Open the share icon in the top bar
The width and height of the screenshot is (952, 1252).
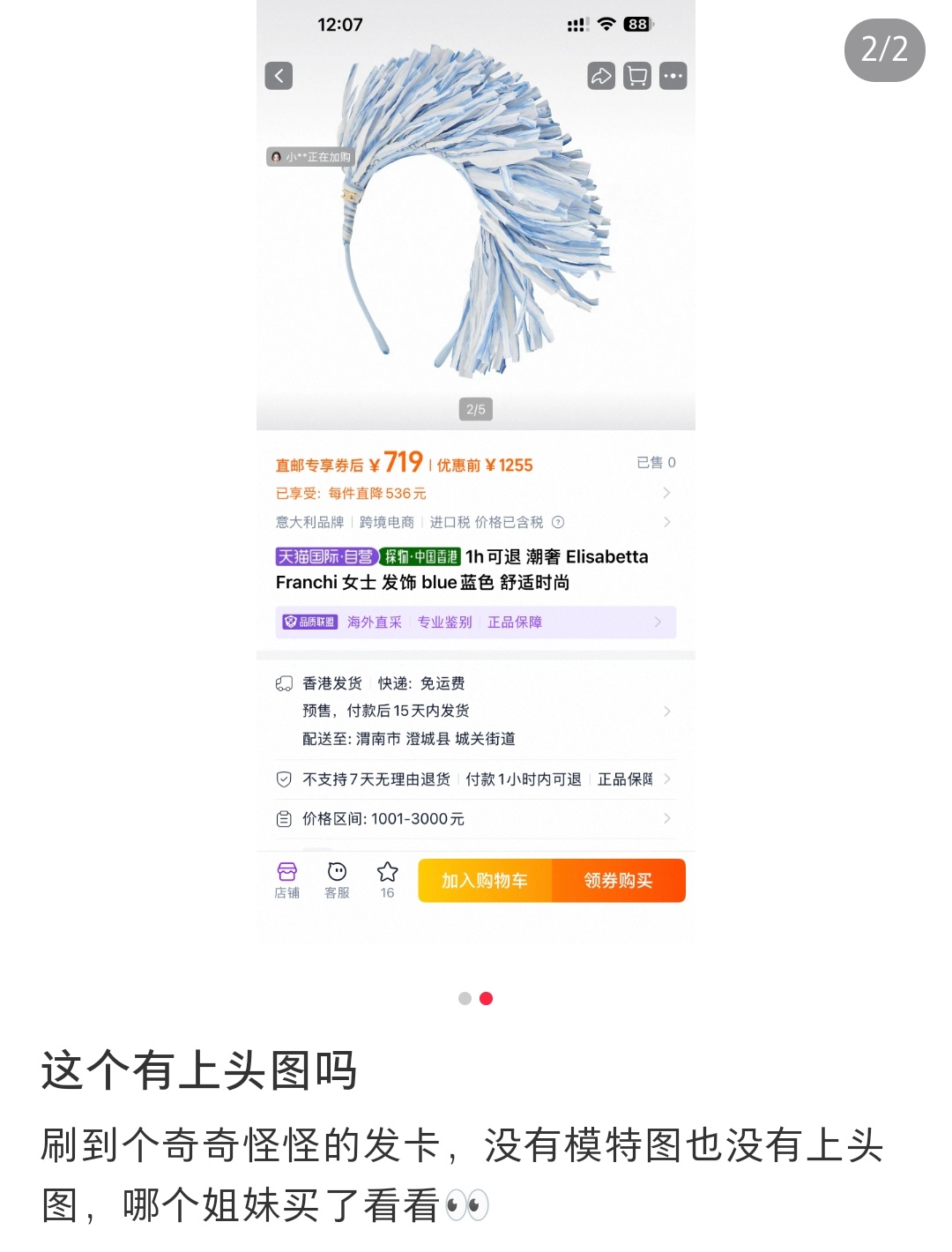[x=602, y=76]
